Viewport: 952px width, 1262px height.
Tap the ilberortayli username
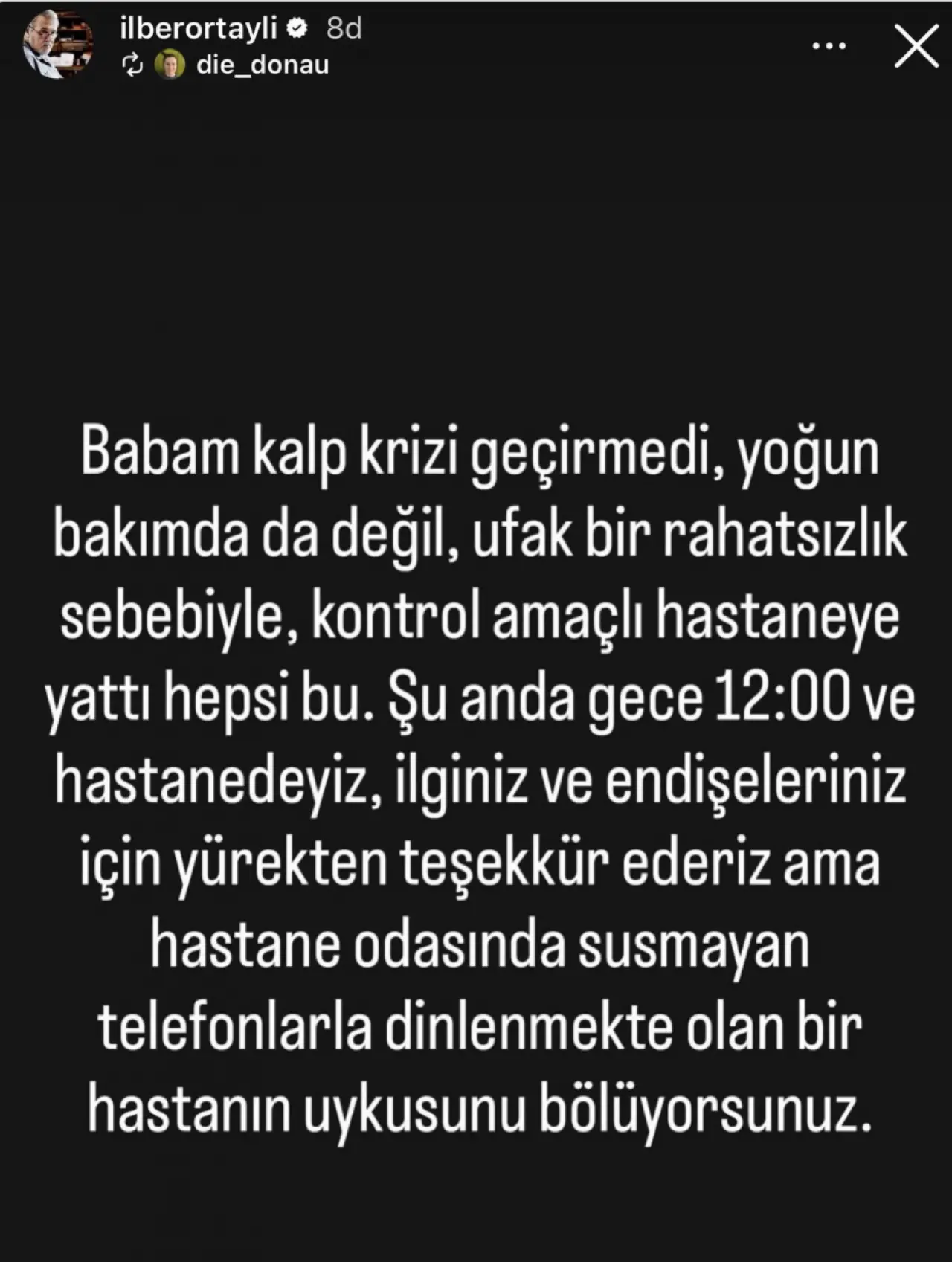coord(199,28)
